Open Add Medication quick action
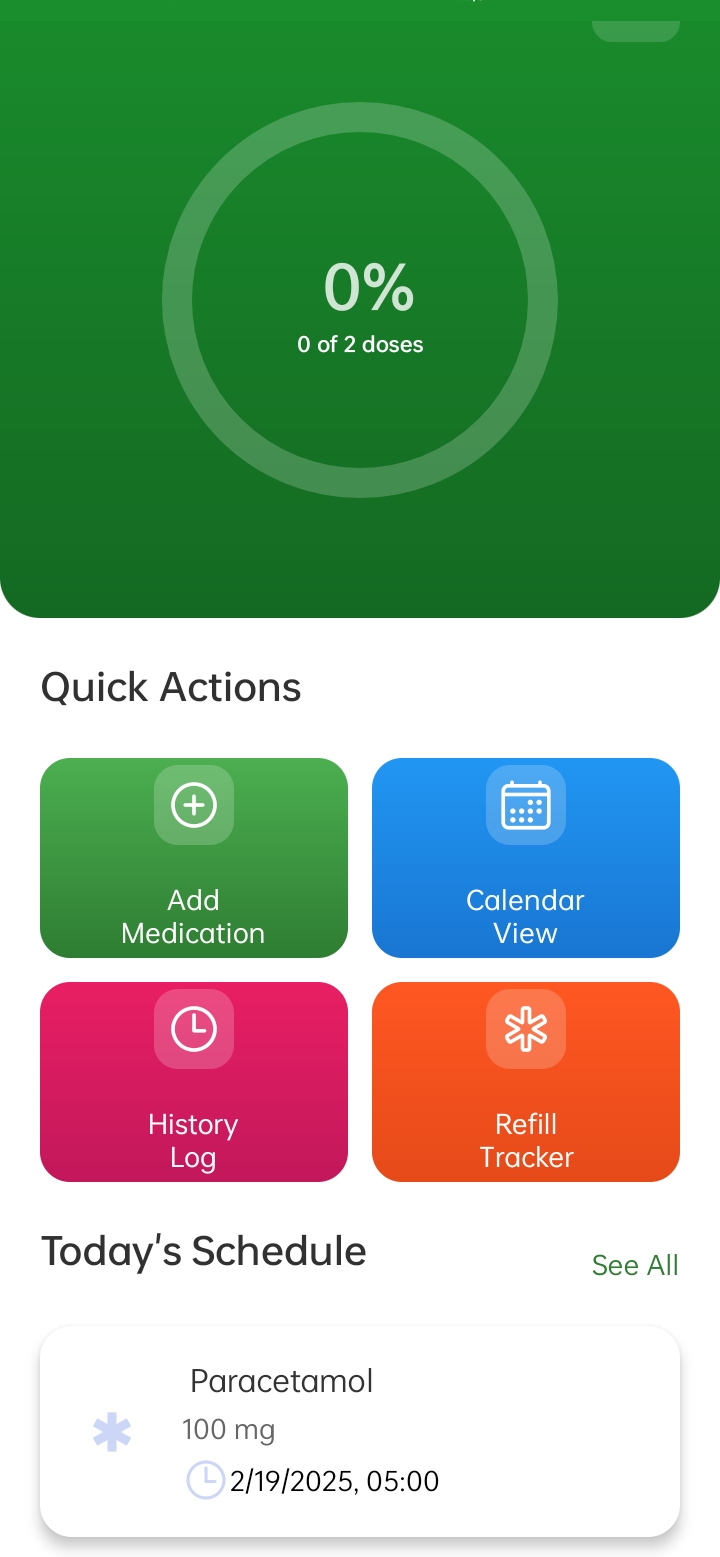 tap(194, 857)
